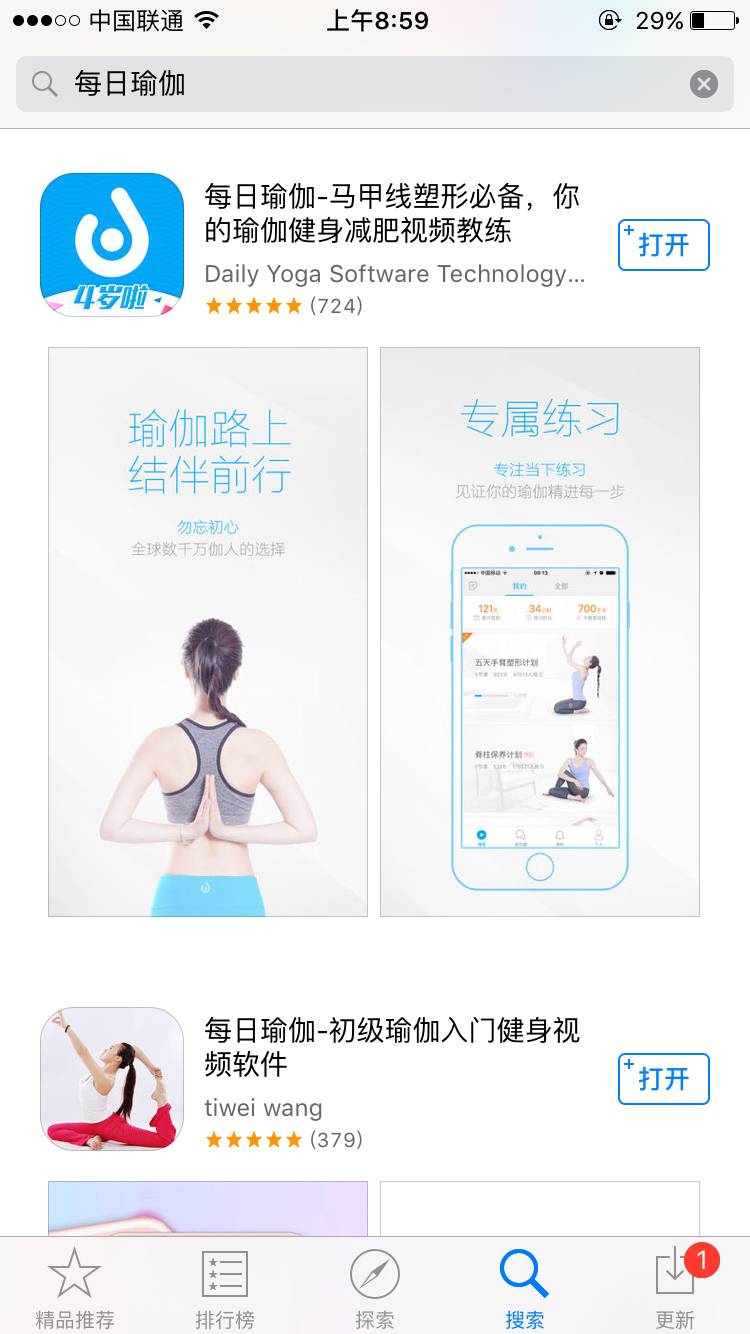The height and width of the screenshot is (1334, 750).
Task: Switch to the 精品推荐 tab
Action: click(x=75, y=1288)
